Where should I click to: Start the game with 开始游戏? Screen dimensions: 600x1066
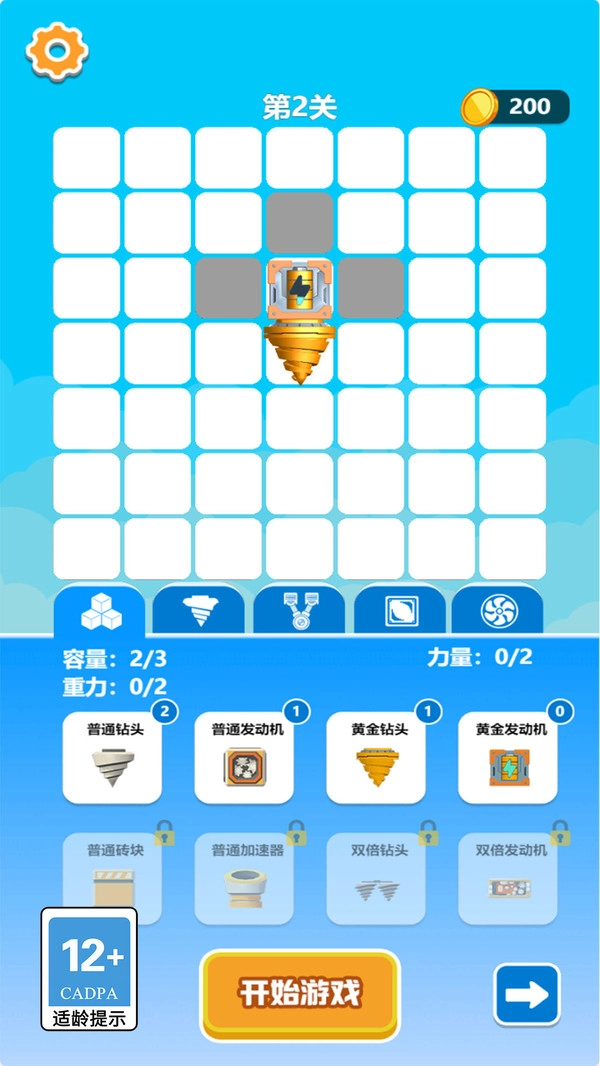pyautogui.click(x=300, y=994)
